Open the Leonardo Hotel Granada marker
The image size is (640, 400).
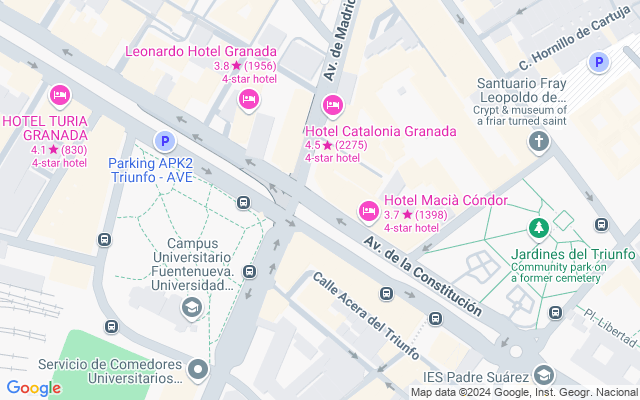pyautogui.click(x=249, y=98)
